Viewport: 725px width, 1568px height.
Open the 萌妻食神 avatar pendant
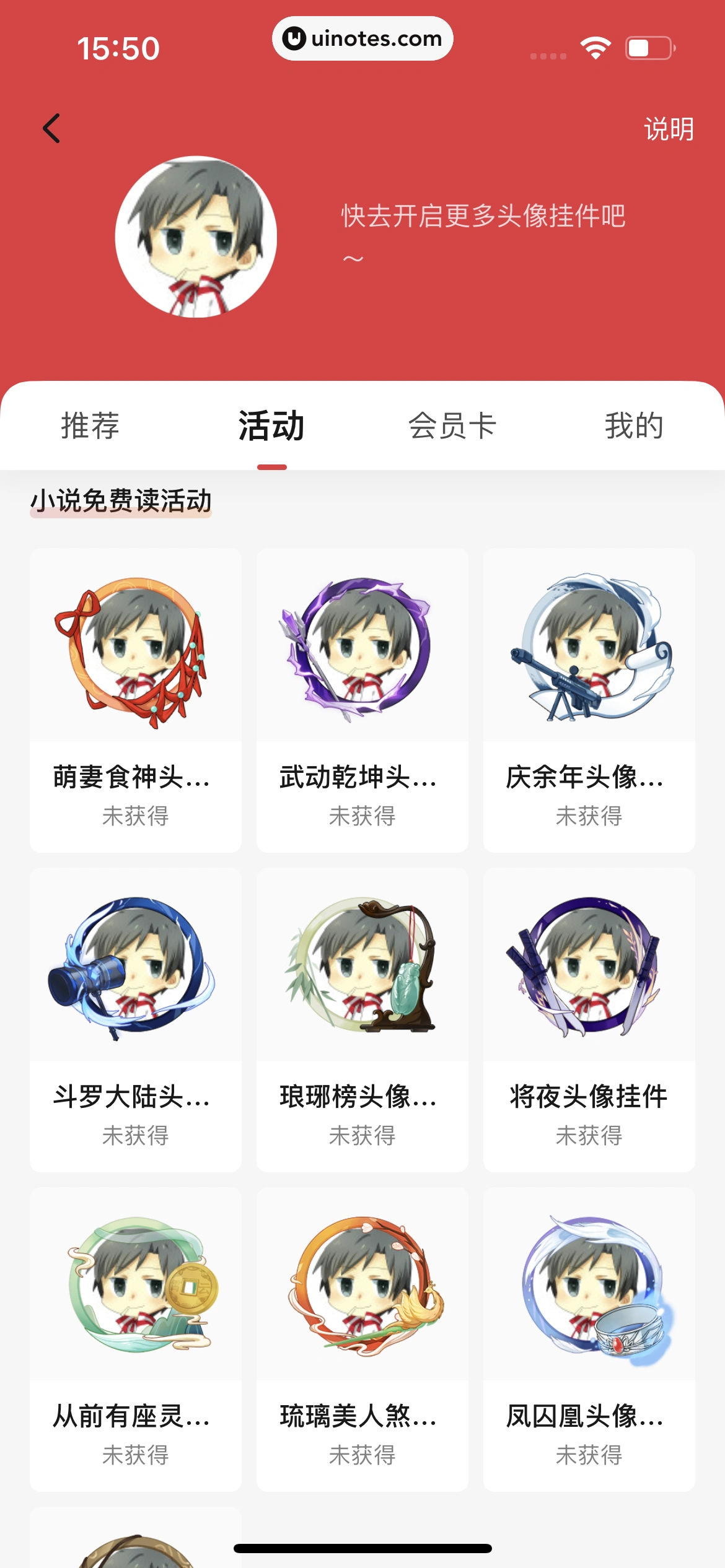134,700
